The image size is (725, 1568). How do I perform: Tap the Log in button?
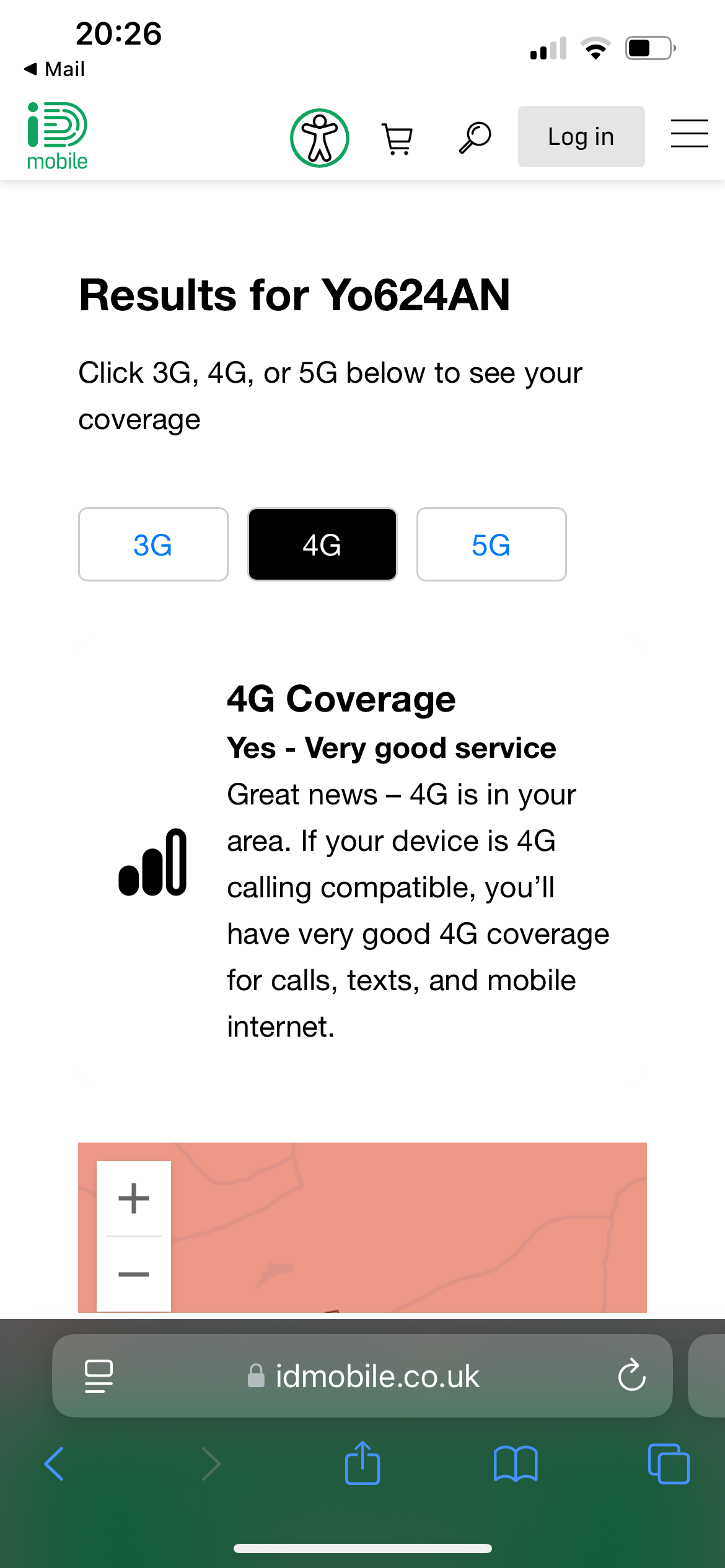(x=581, y=136)
